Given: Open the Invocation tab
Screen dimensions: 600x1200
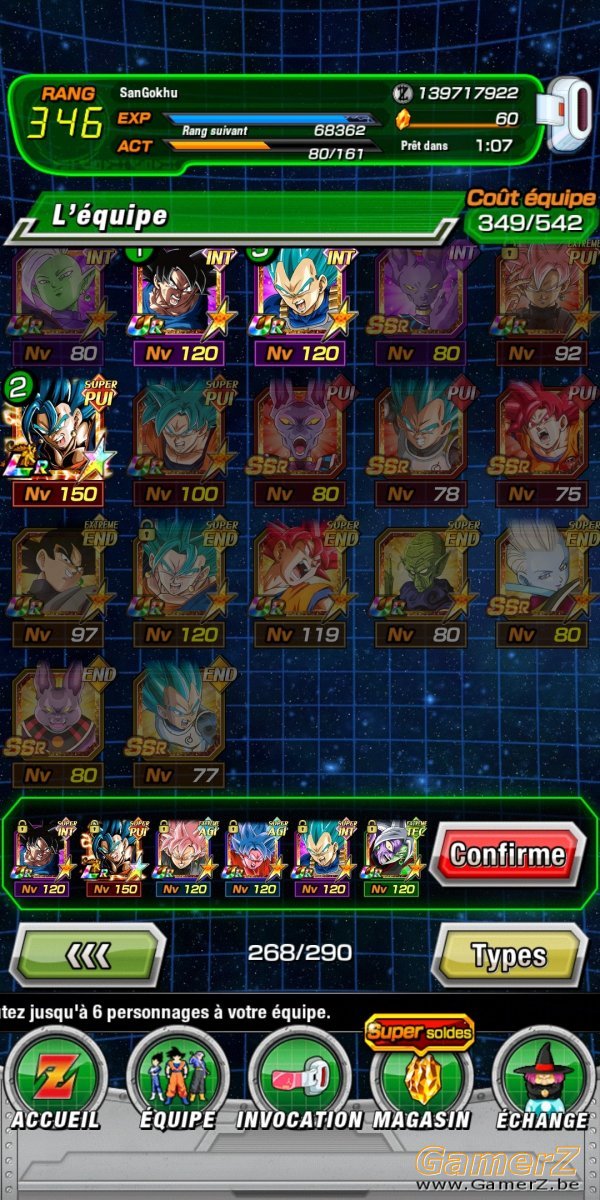Looking at the screenshot, I should [x=299, y=1080].
